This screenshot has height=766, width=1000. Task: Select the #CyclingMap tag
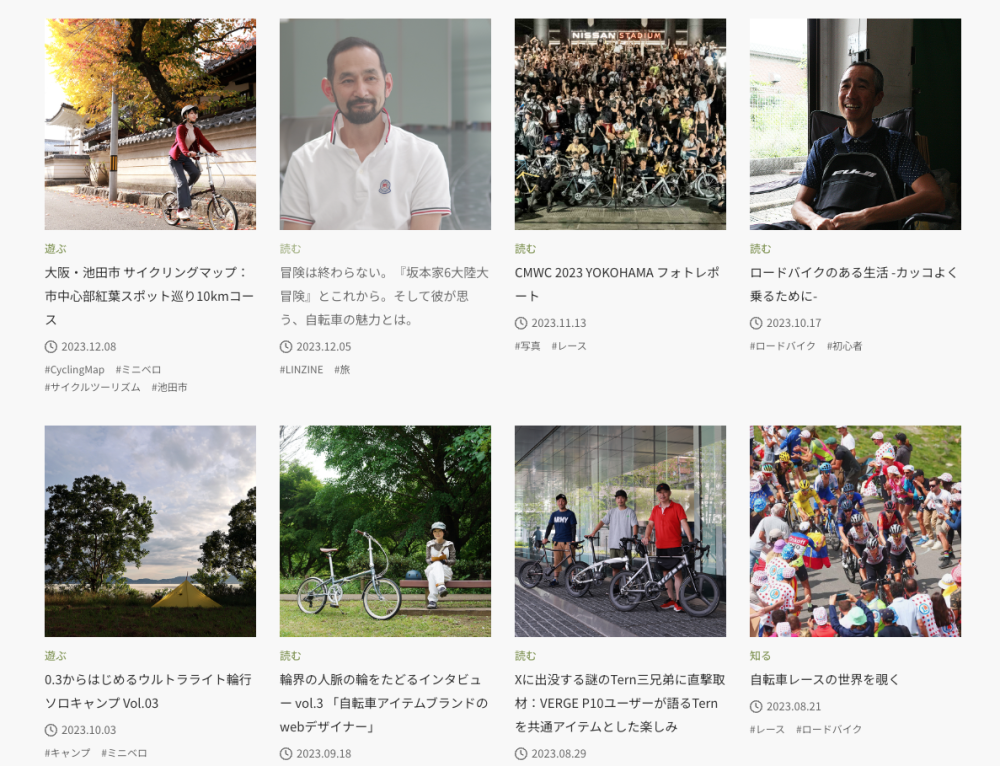pyautogui.click(x=74, y=369)
